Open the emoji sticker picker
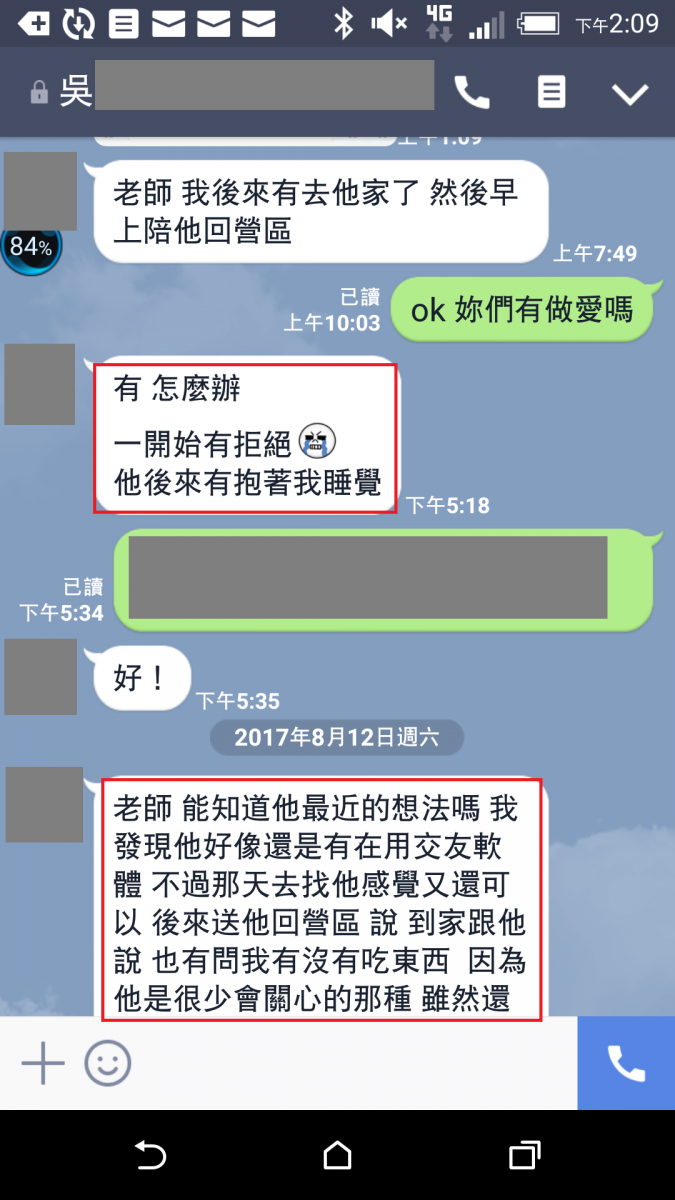675x1200 pixels. point(108,1062)
